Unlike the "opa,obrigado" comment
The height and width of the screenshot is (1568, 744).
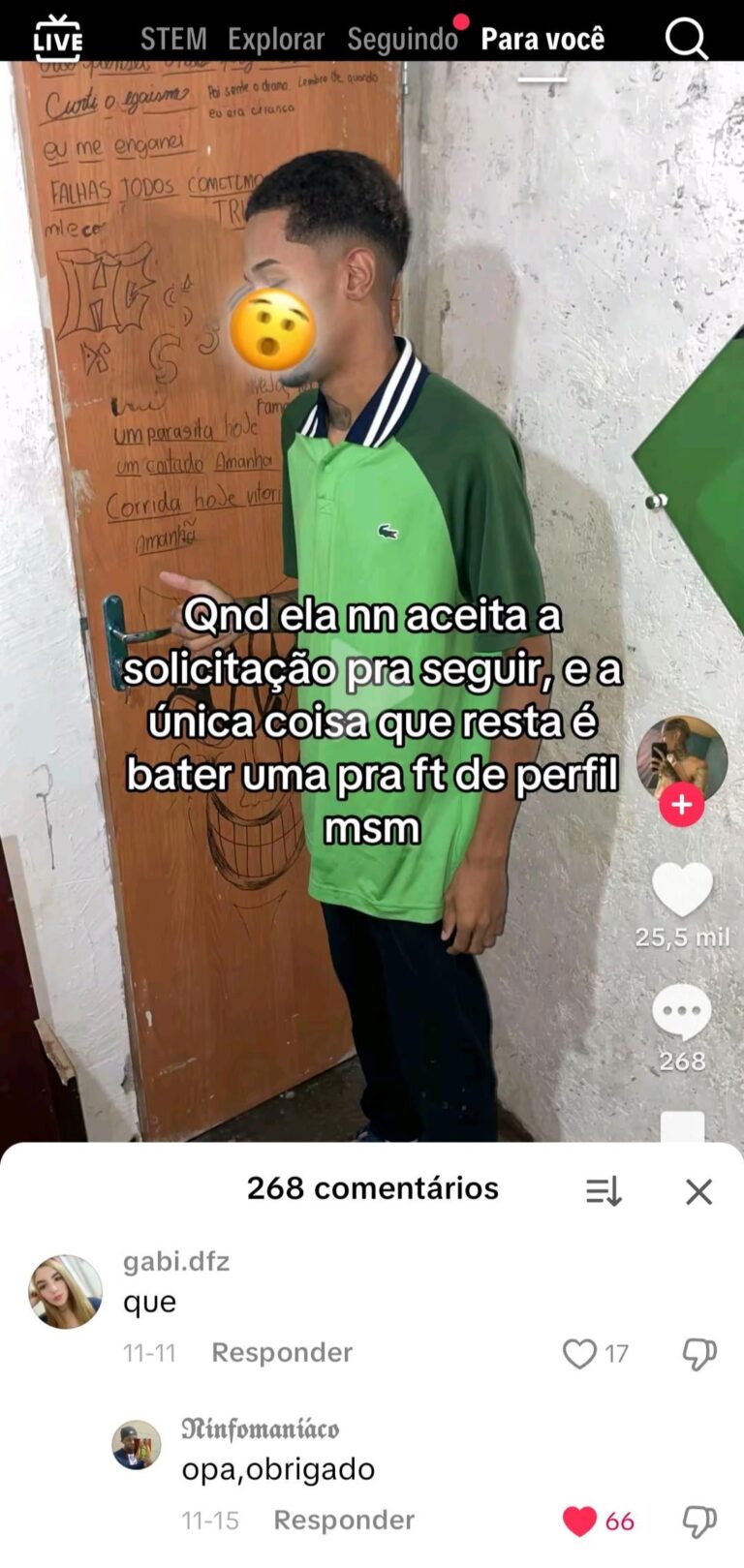[579, 1521]
